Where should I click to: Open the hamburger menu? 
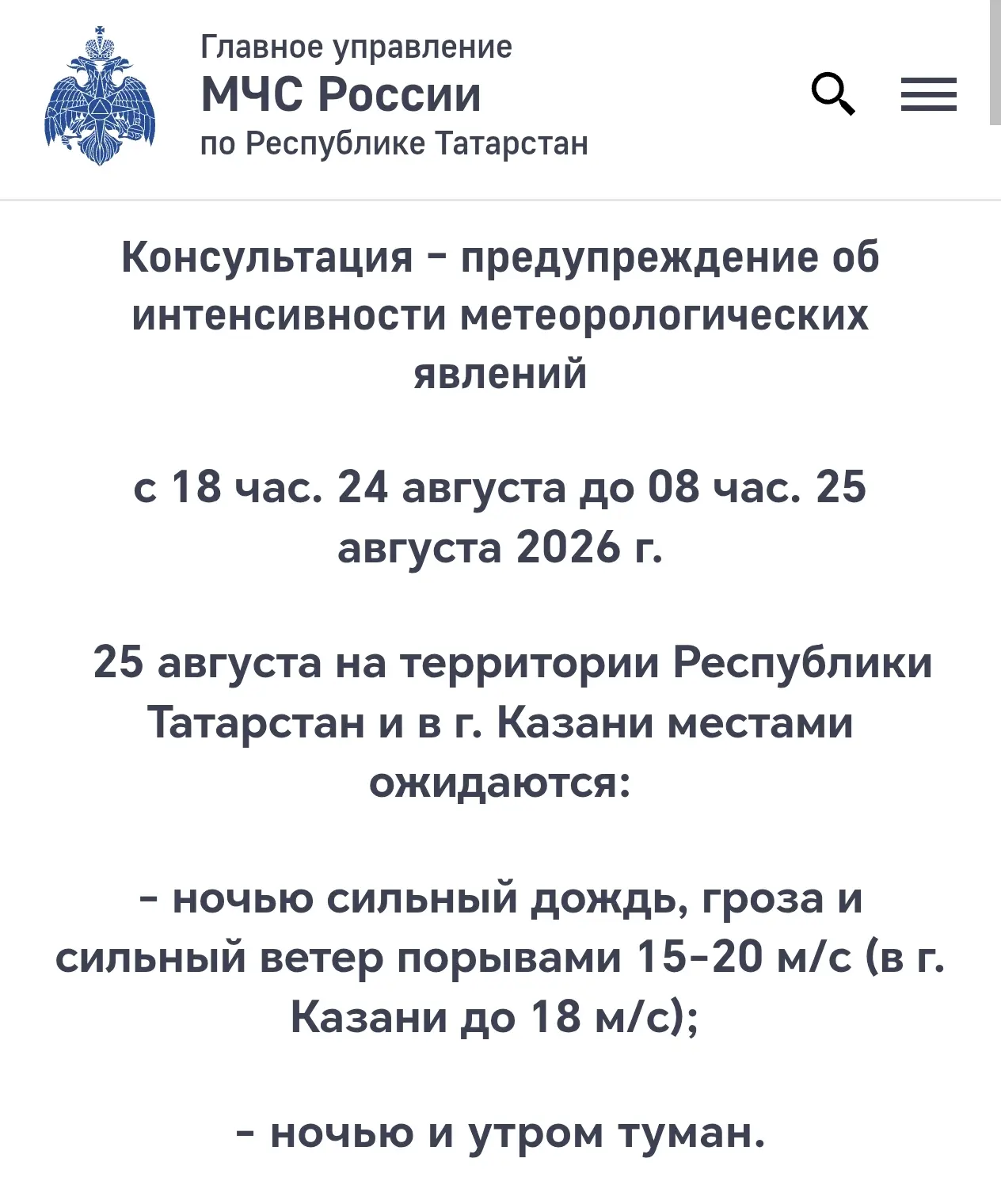(x=928, y=94)
